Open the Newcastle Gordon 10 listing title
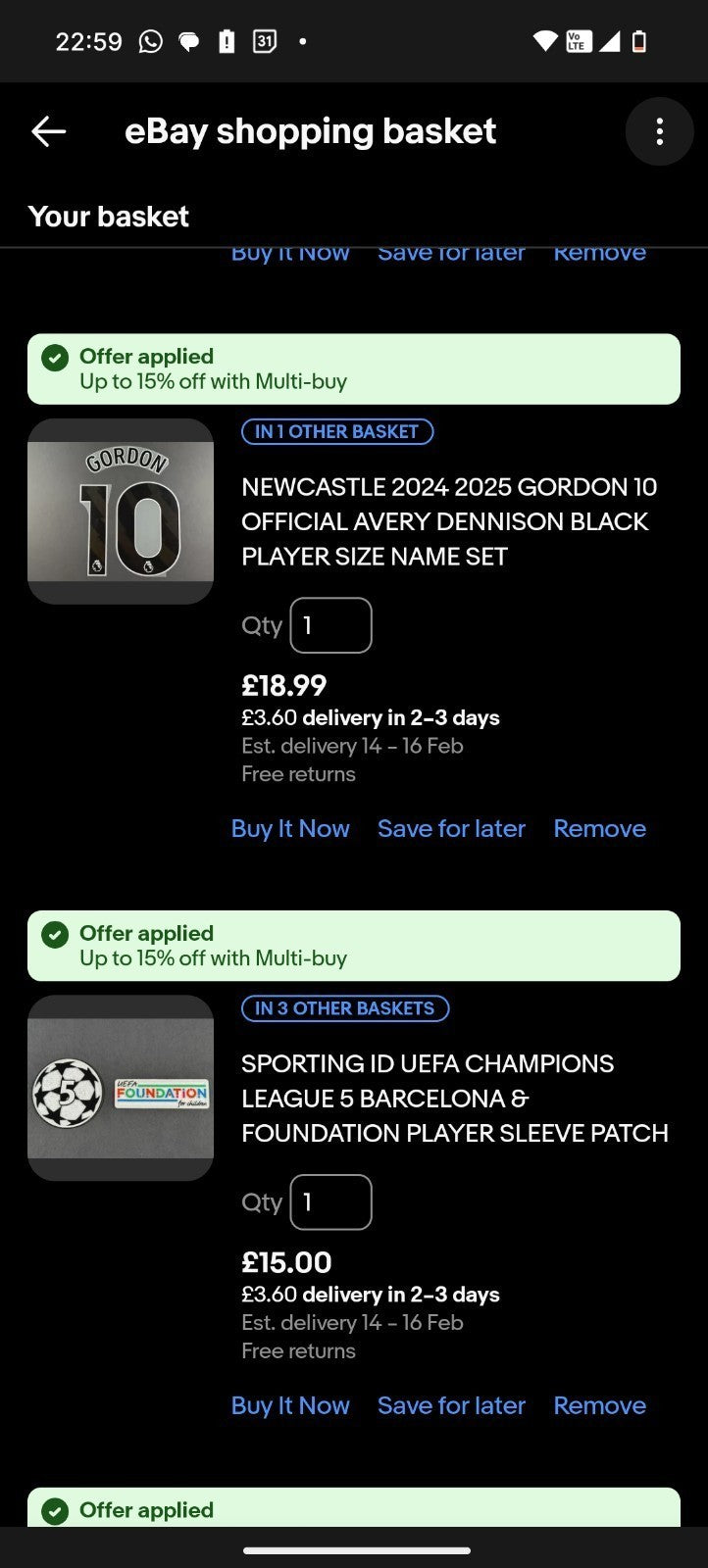The image size is (708, 1568). click(449, 521)
